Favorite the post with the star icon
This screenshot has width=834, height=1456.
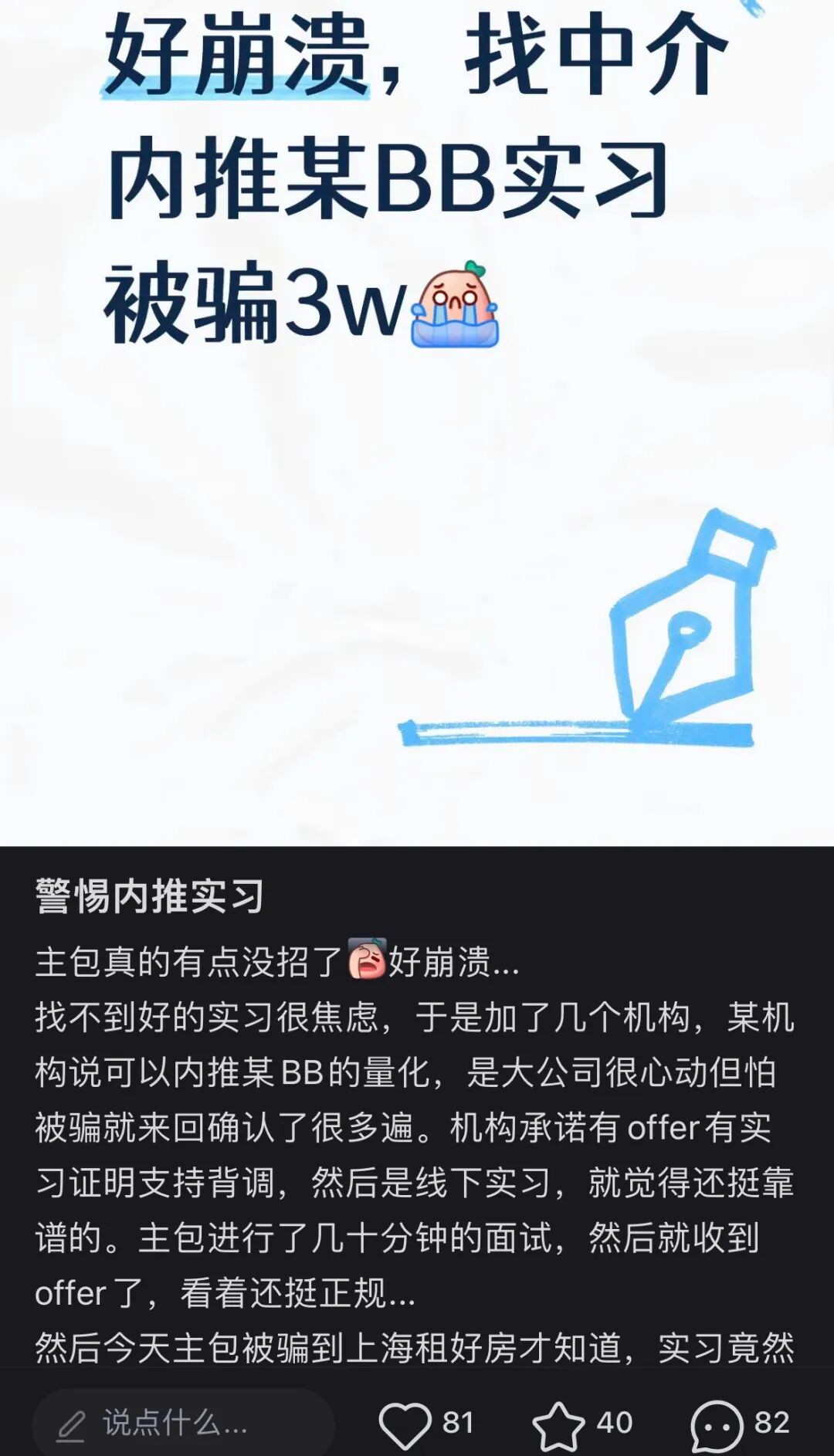coord(558,1424)
